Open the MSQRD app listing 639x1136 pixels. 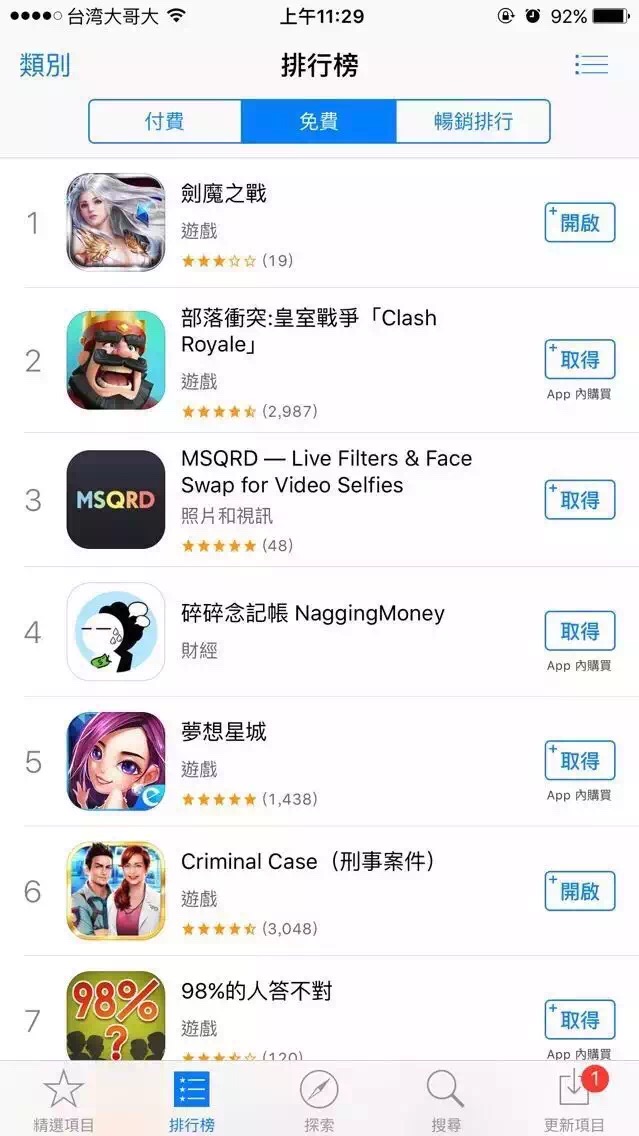pos(326,472)
